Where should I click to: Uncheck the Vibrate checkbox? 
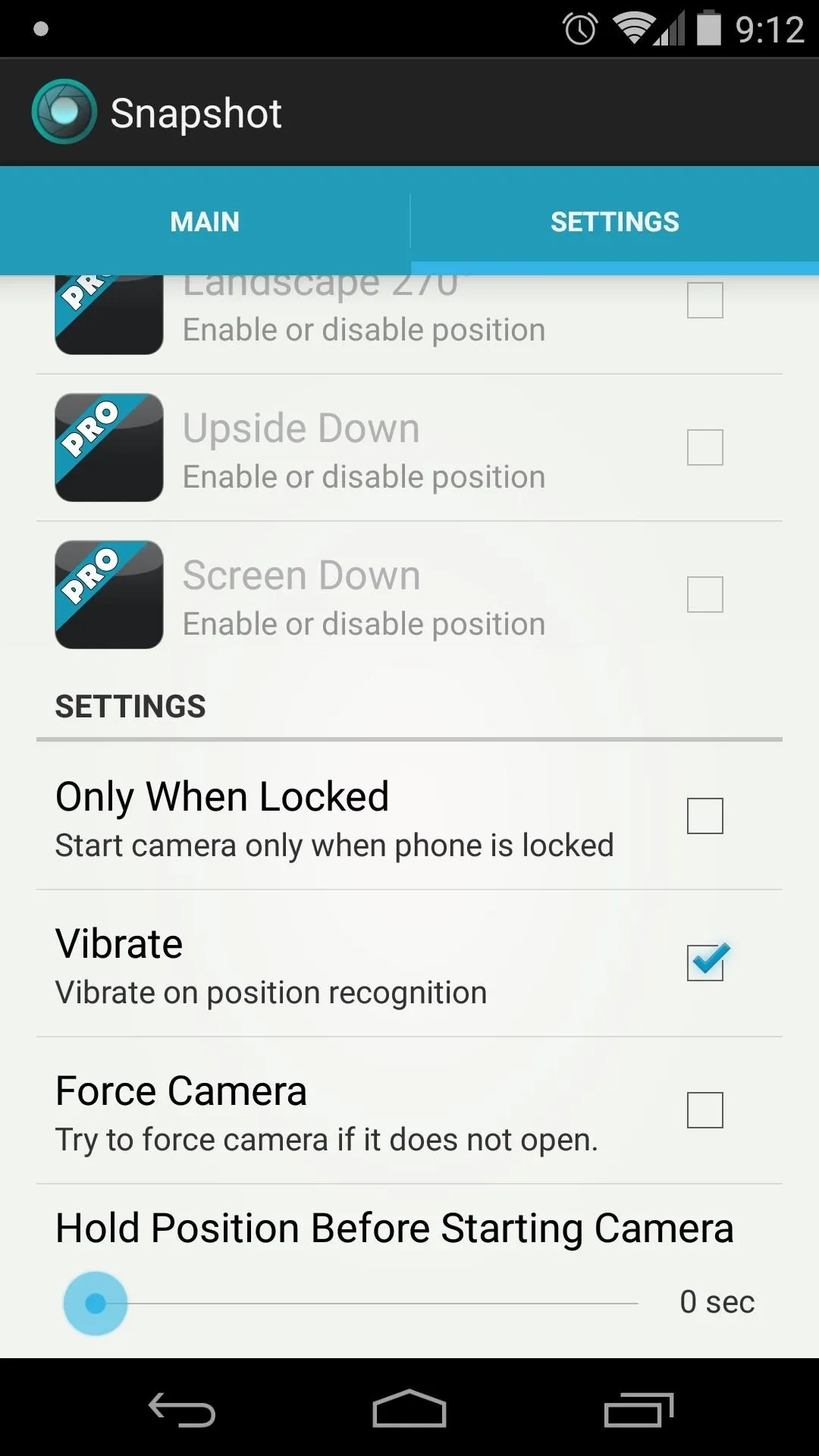pyautogui.click(x=704, y=963)
